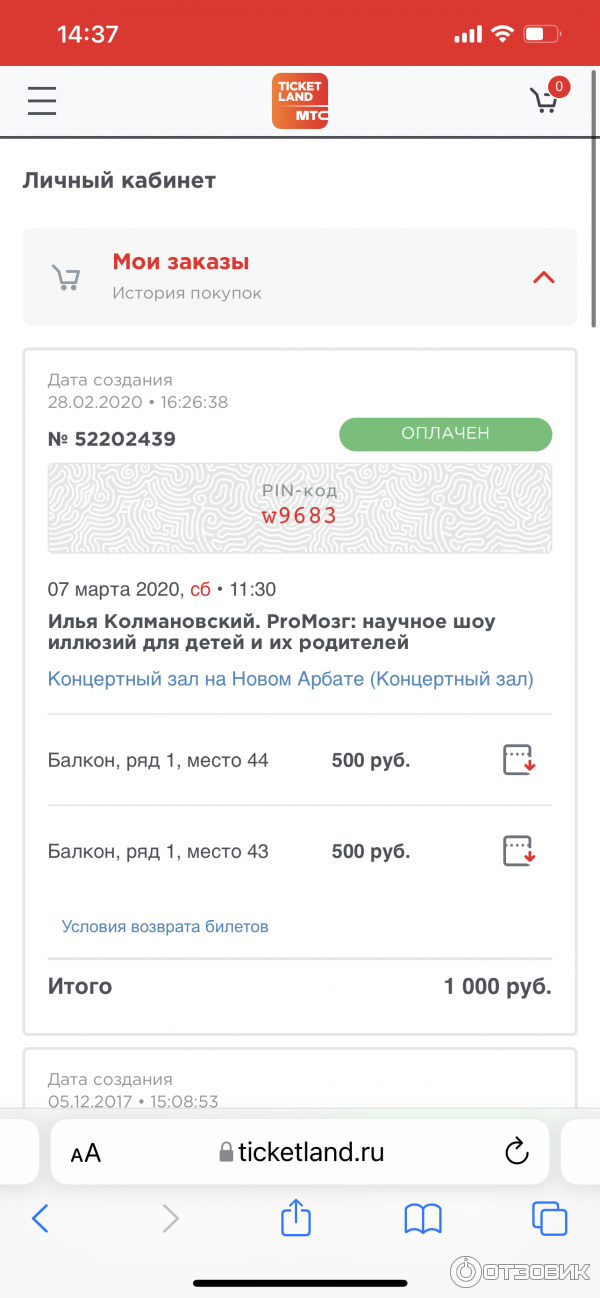Open Safari bookmarks
Screen dimensions: 600x1298
423,1218
